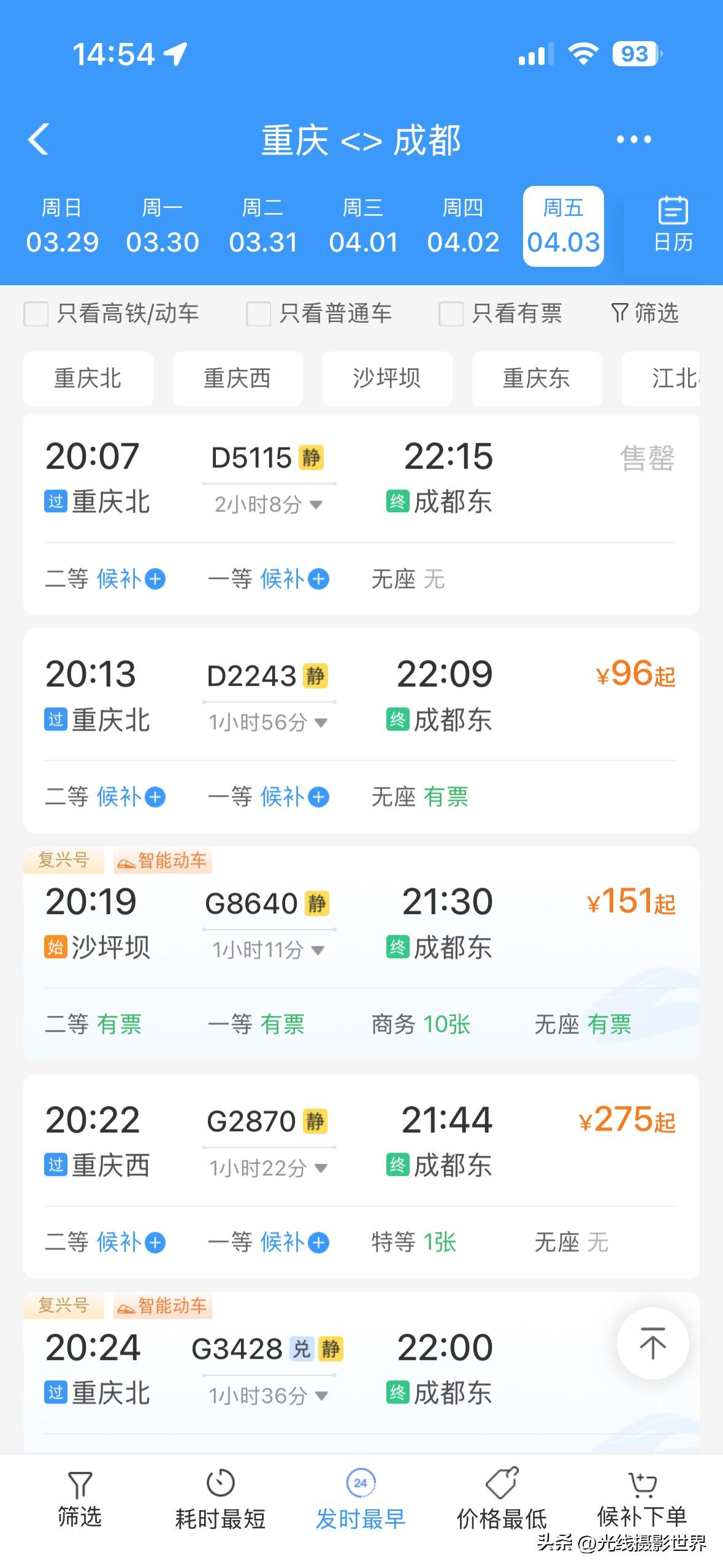
Task: Select the 重庆东 station chip
Action: coord(537,379)
